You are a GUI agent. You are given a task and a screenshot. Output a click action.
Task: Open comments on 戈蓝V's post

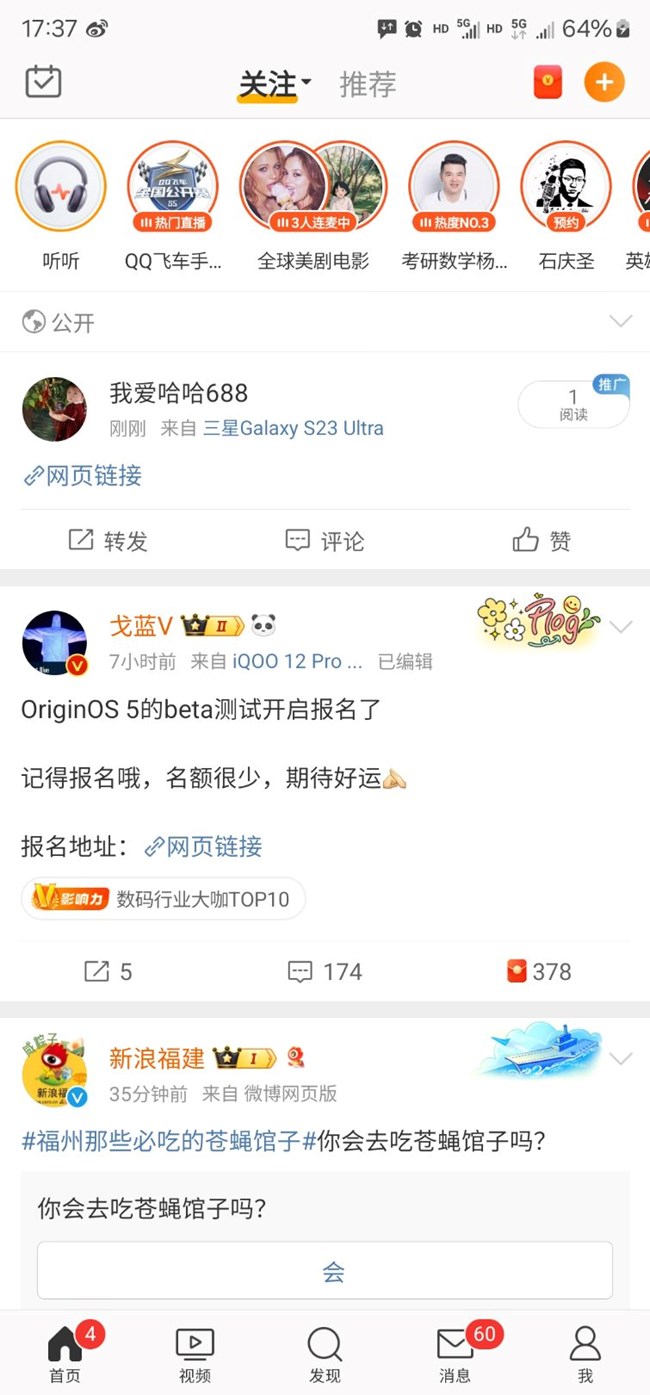pyautogui.click(x=324, y=971)
